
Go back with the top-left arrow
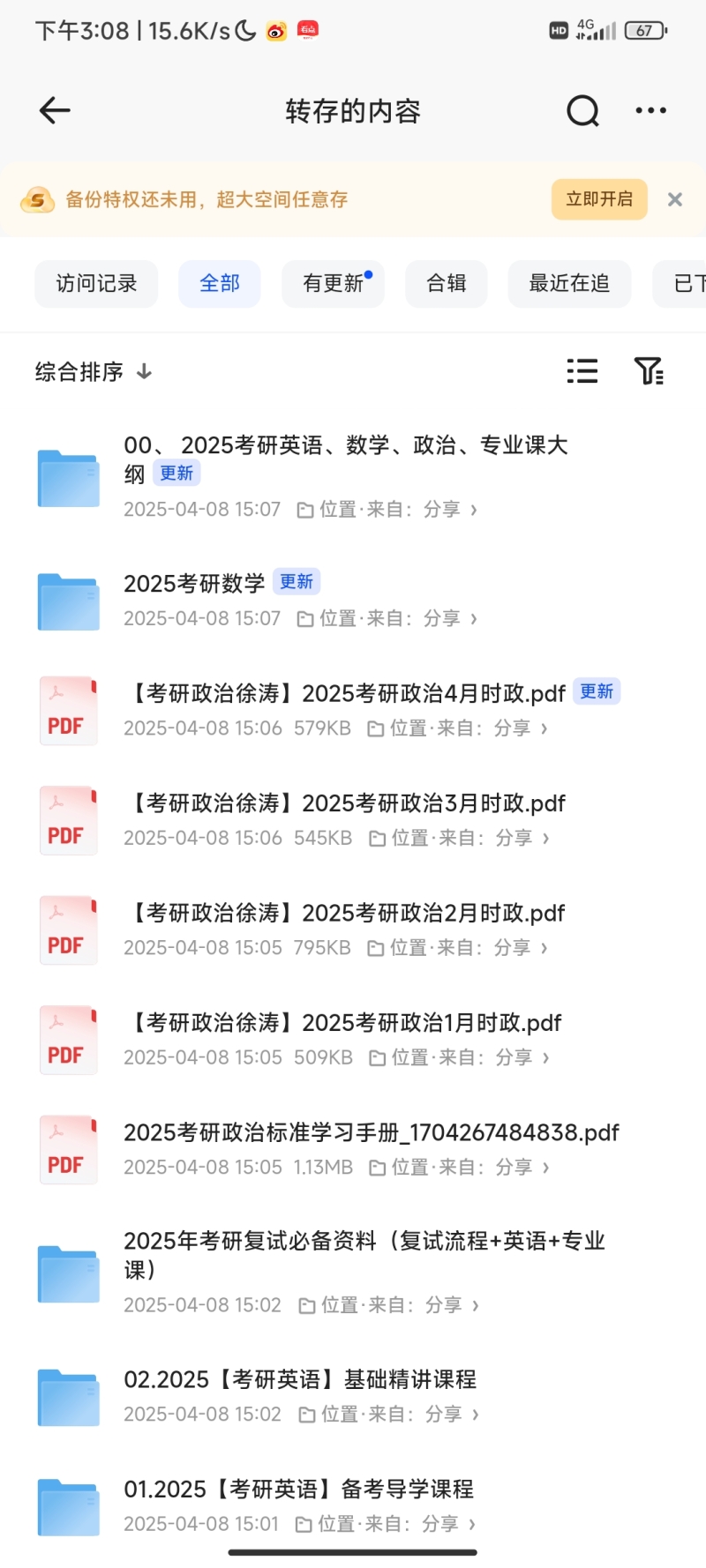[x=55, y=110]
